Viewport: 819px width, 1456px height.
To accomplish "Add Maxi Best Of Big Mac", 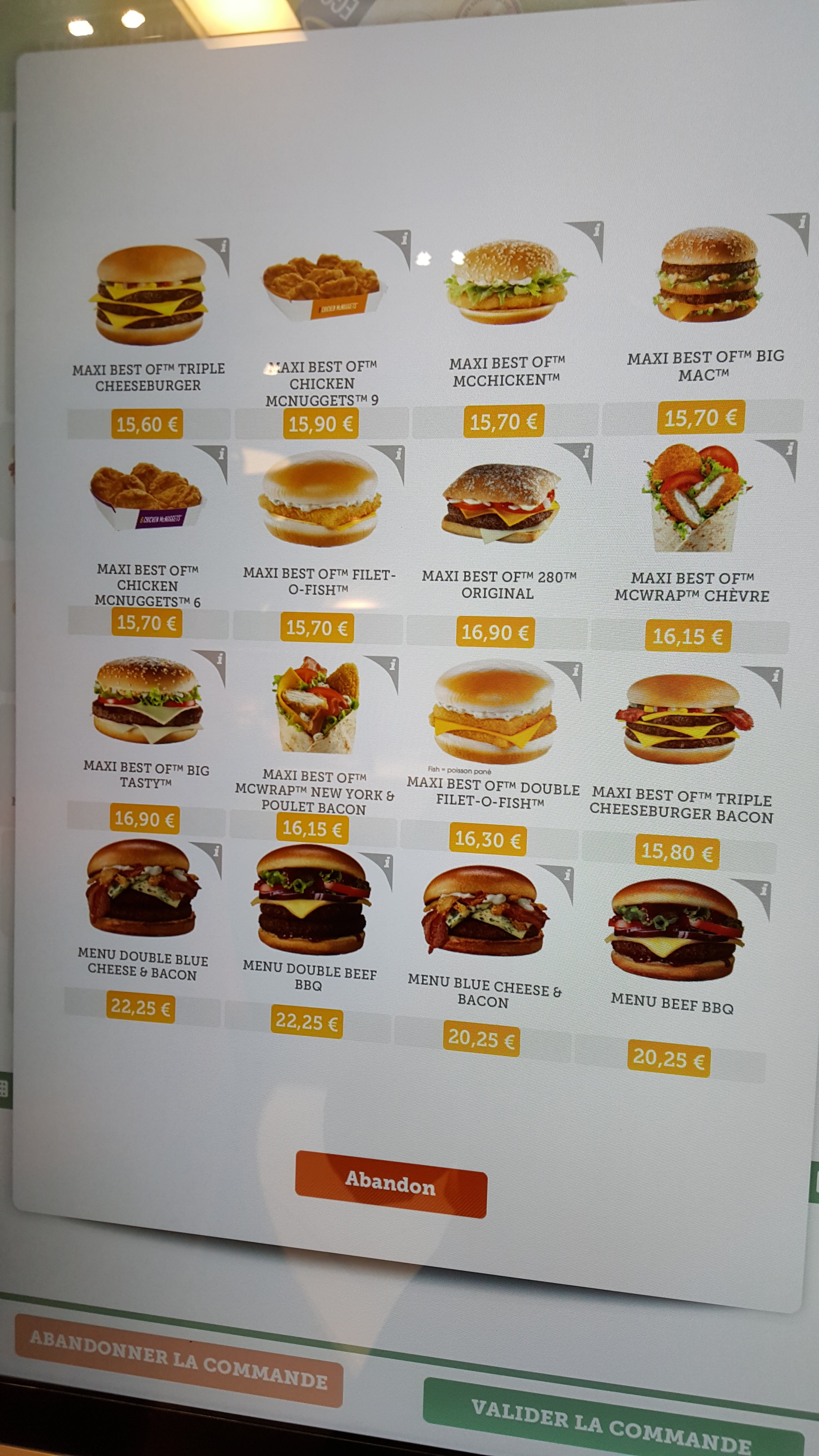I will coord(707,275).
